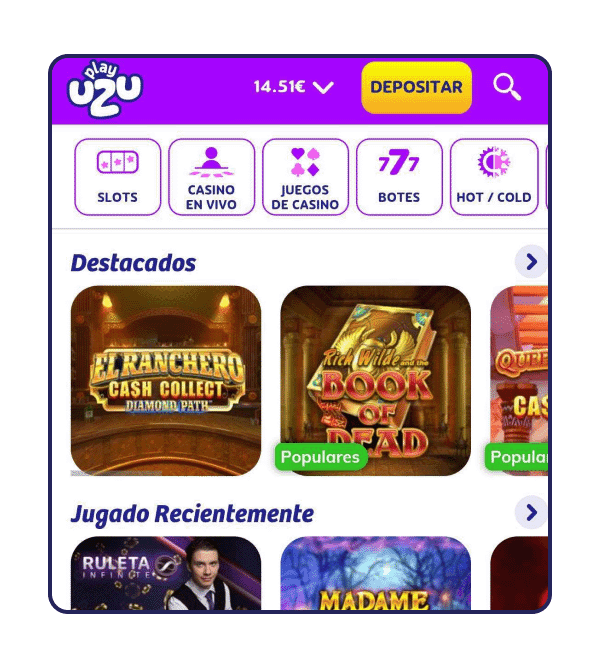
Task: Tap the PlayUZU logo to go home
Action: point(105,88)
